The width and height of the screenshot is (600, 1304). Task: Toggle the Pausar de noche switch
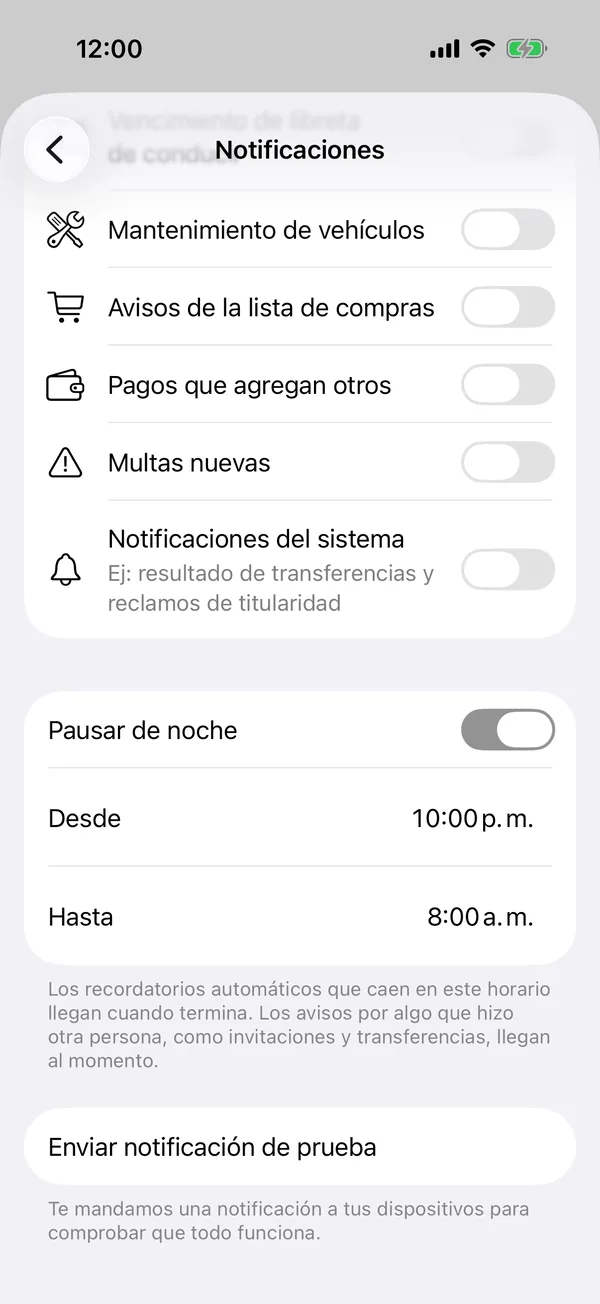pos(507,730)
